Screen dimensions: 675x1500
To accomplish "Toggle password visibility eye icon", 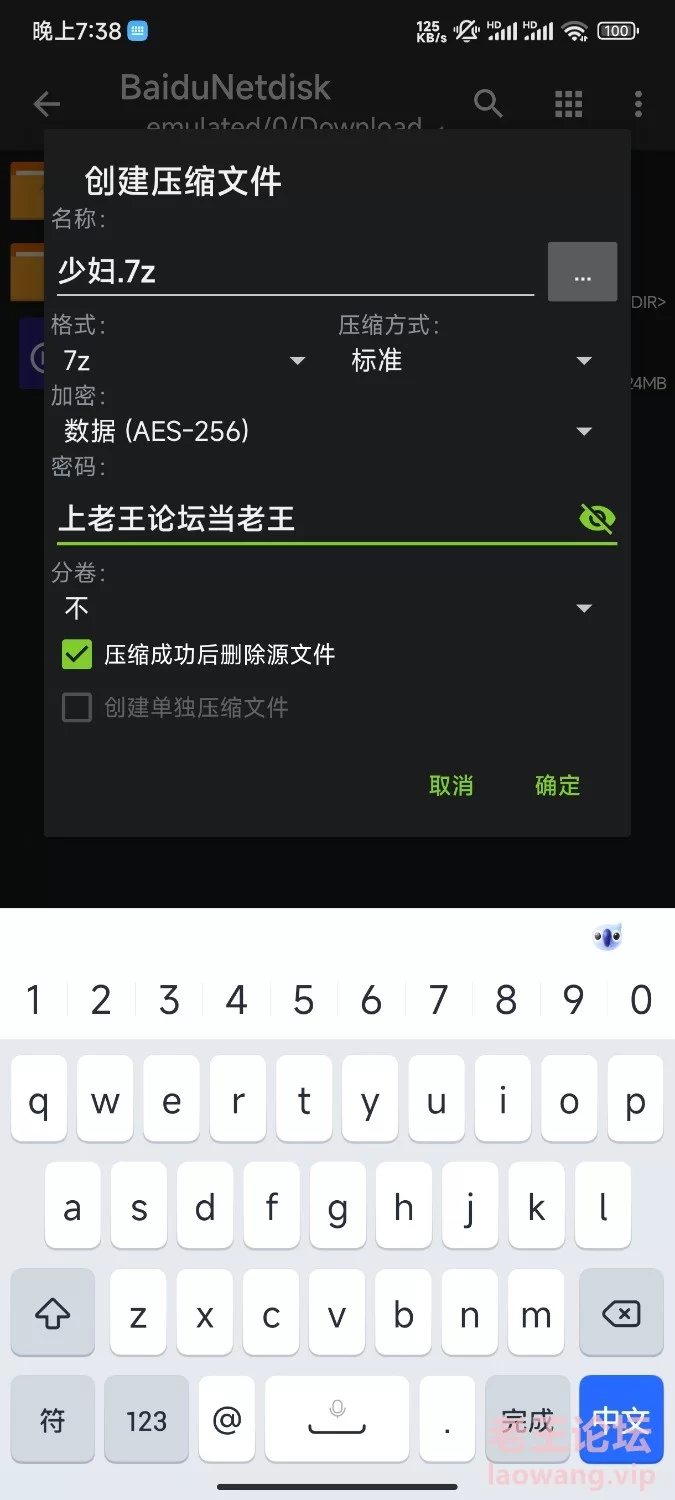I will pos(597,518).
